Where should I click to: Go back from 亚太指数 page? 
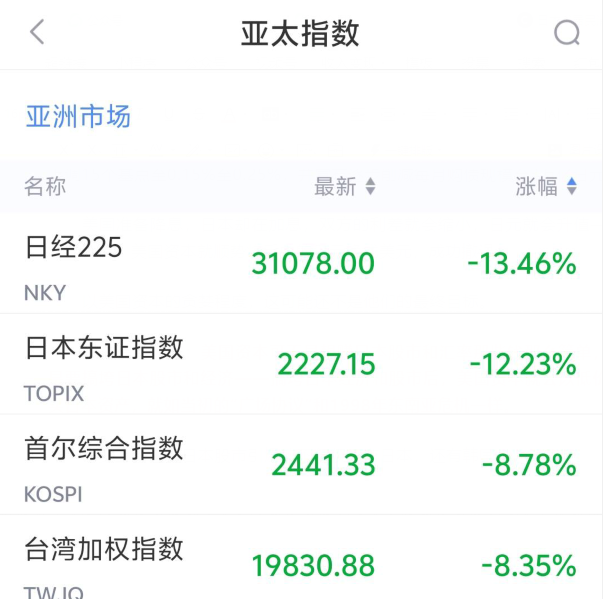coord(37,33)
